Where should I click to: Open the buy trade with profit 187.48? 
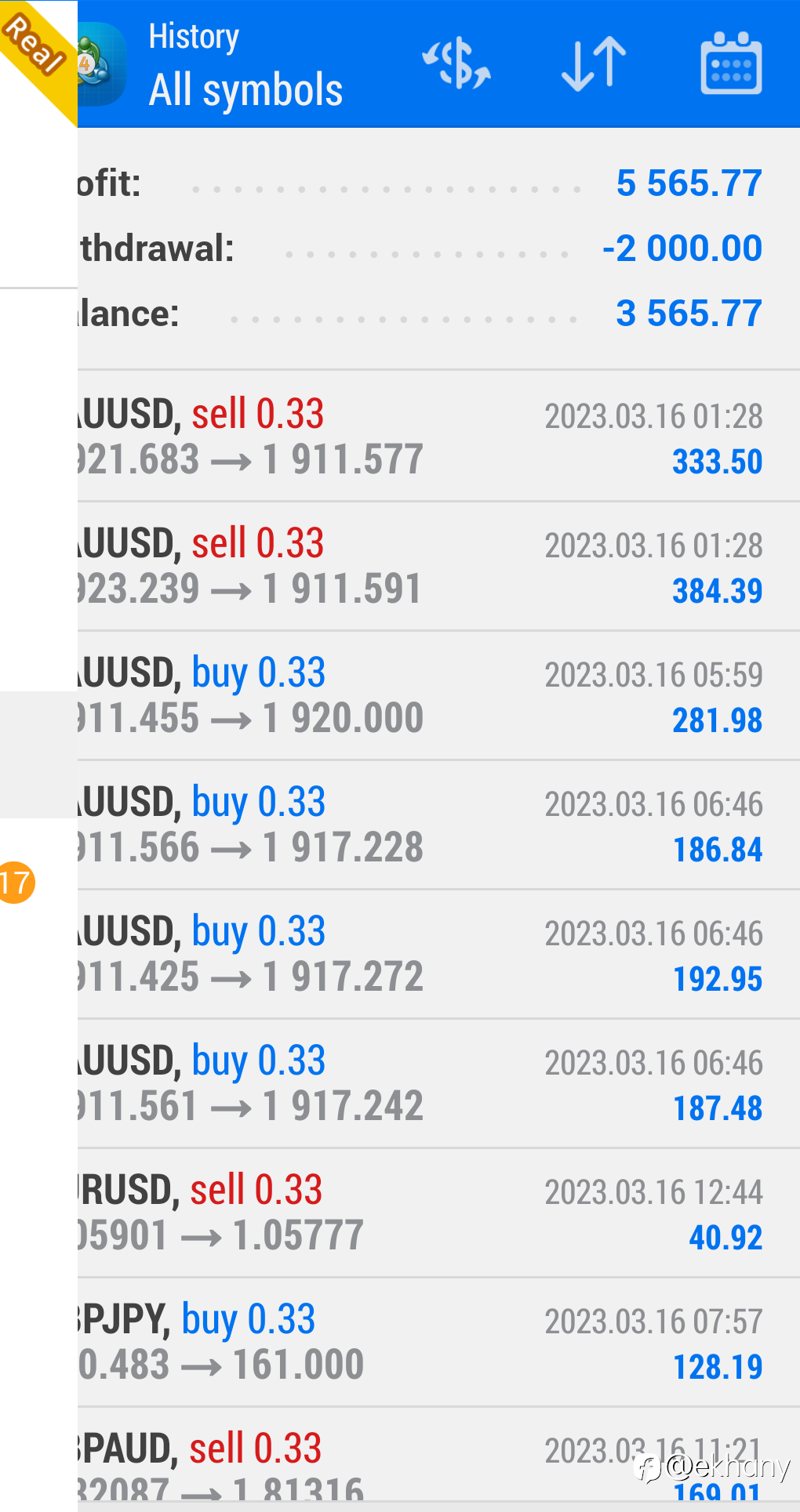pos(438,1083)
